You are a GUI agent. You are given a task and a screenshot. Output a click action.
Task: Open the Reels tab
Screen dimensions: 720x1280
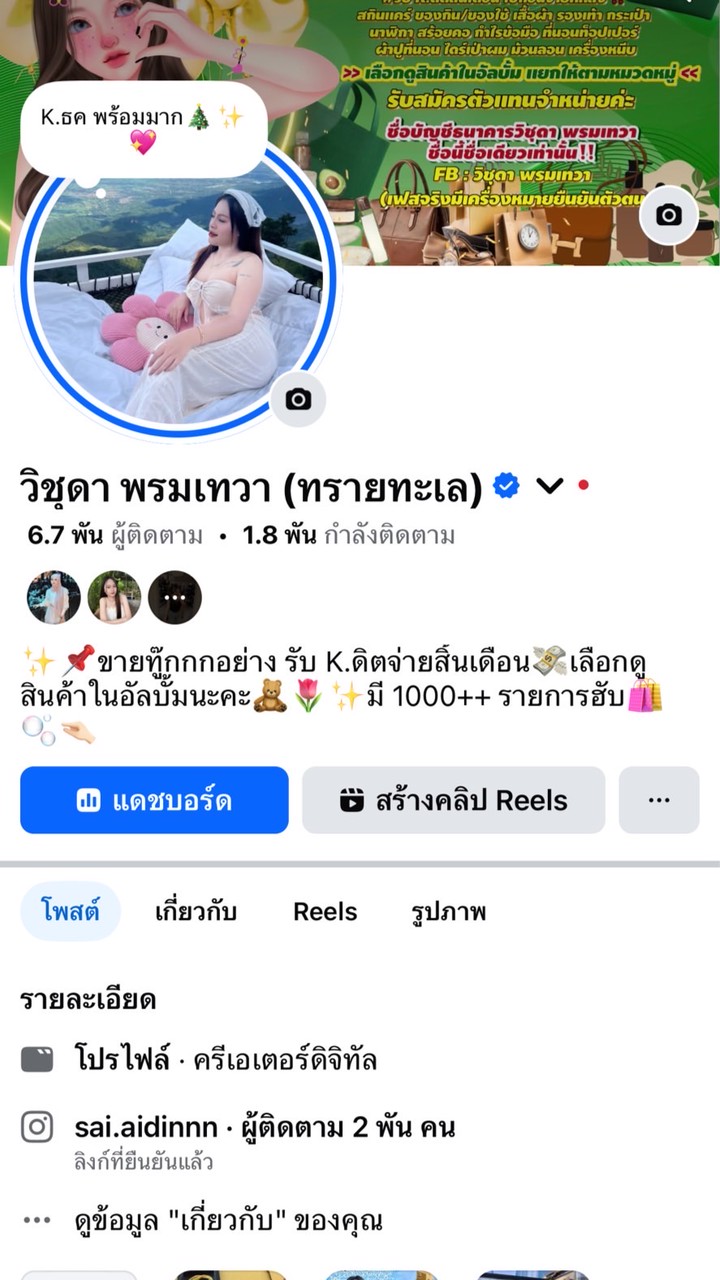click(325, 911)
